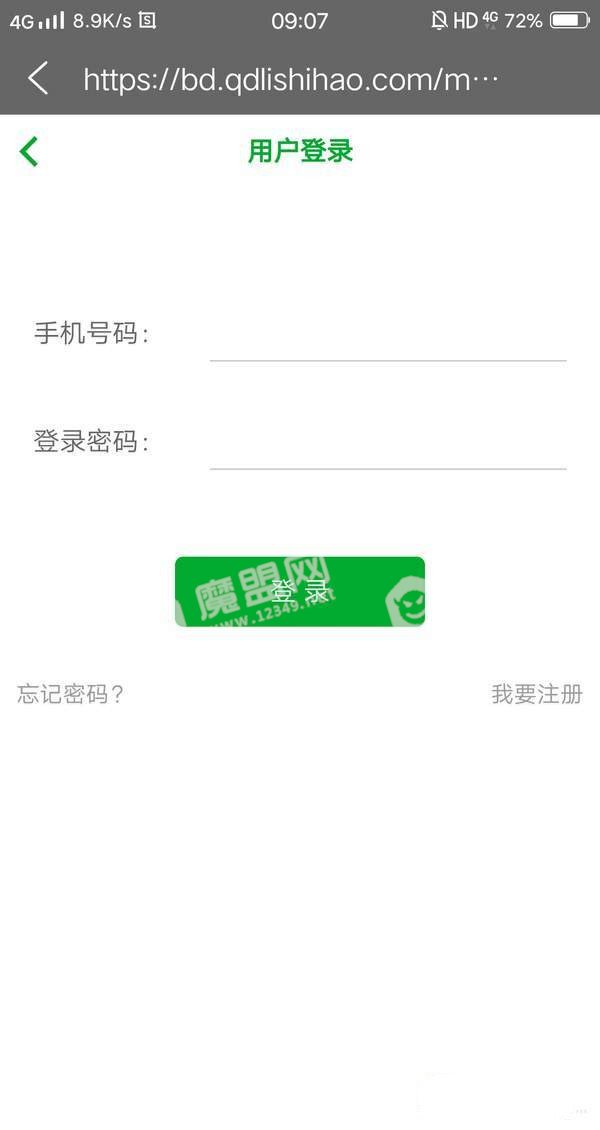This screenshot has height=1130, width=600.
Task: Open the 我要注册 link to register
Action: point(537,695)
